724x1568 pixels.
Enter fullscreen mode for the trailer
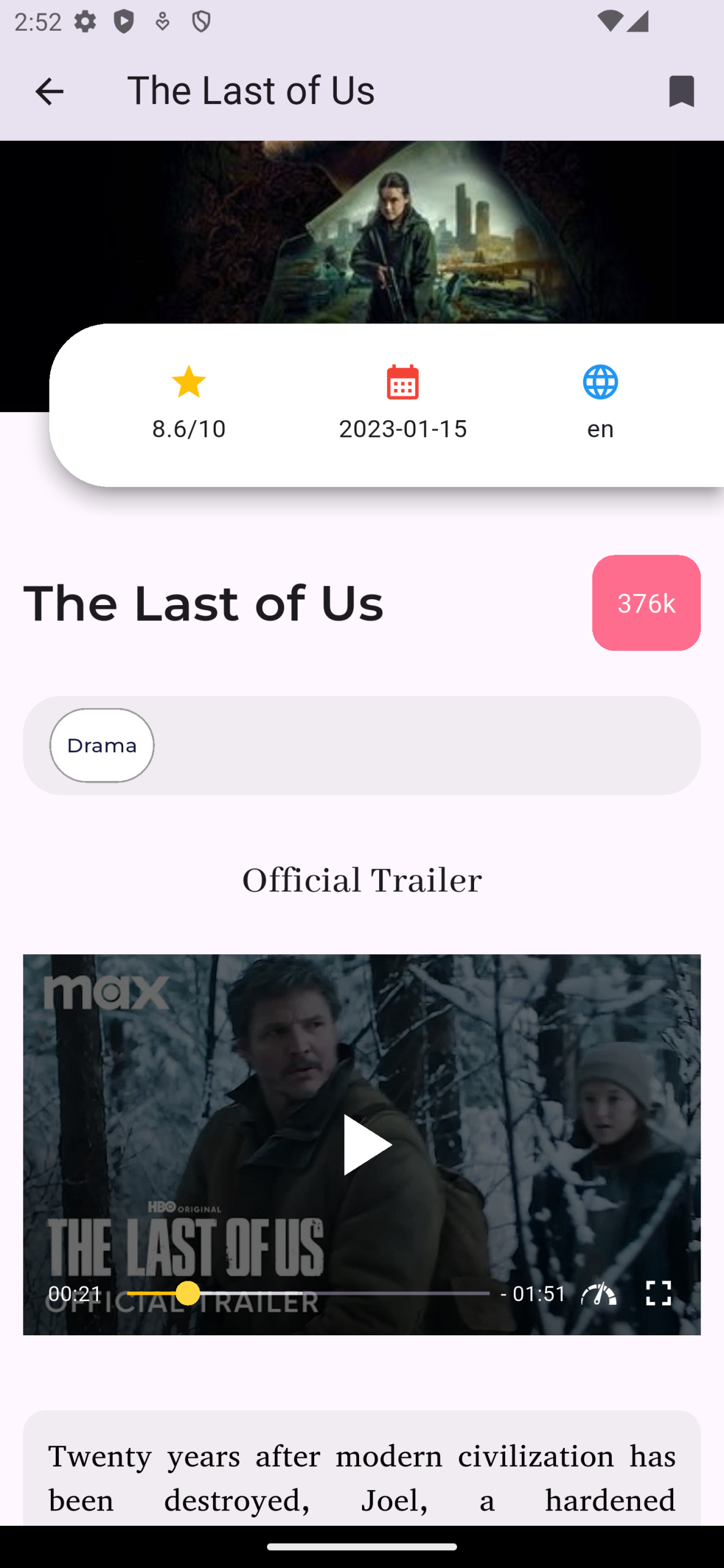658,1294
